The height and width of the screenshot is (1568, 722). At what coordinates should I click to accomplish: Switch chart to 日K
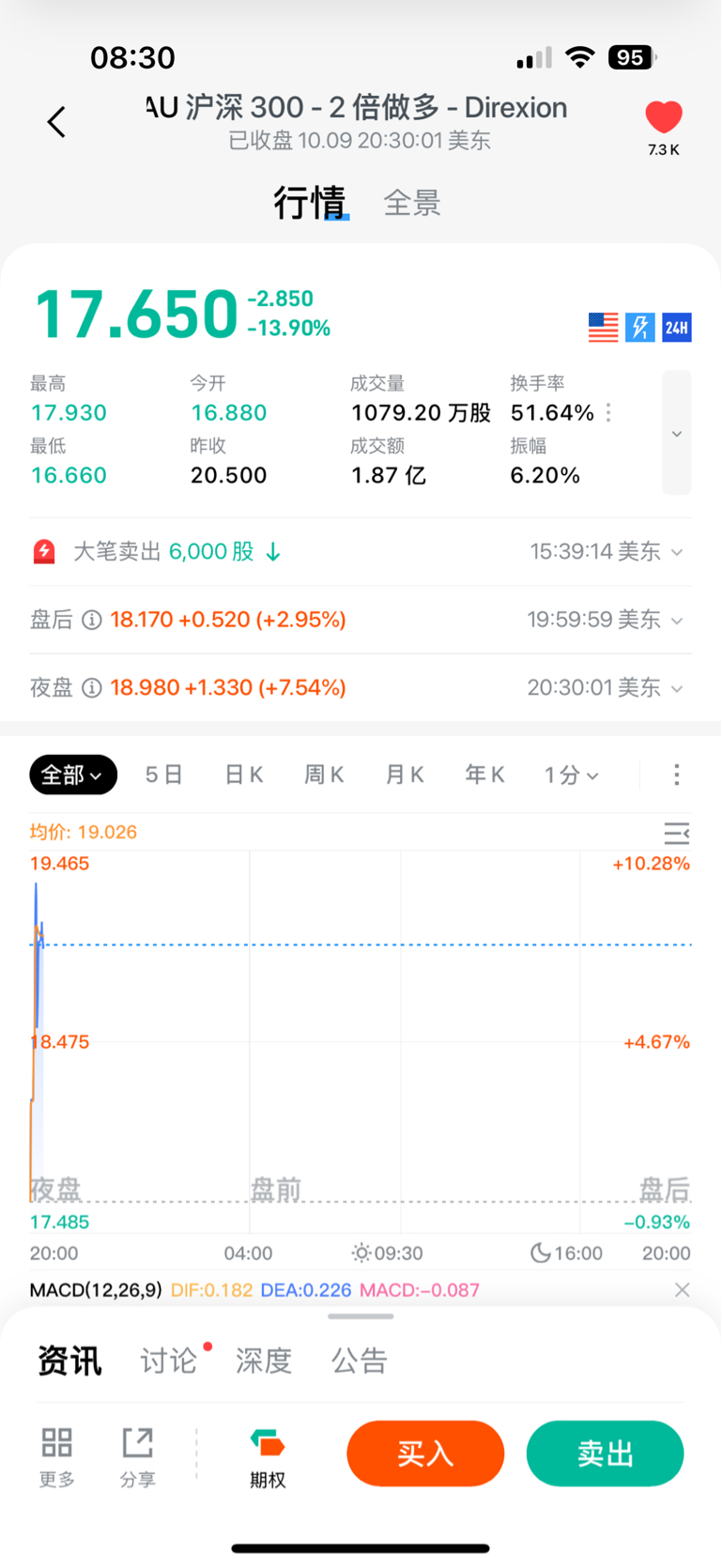(244, 775)
